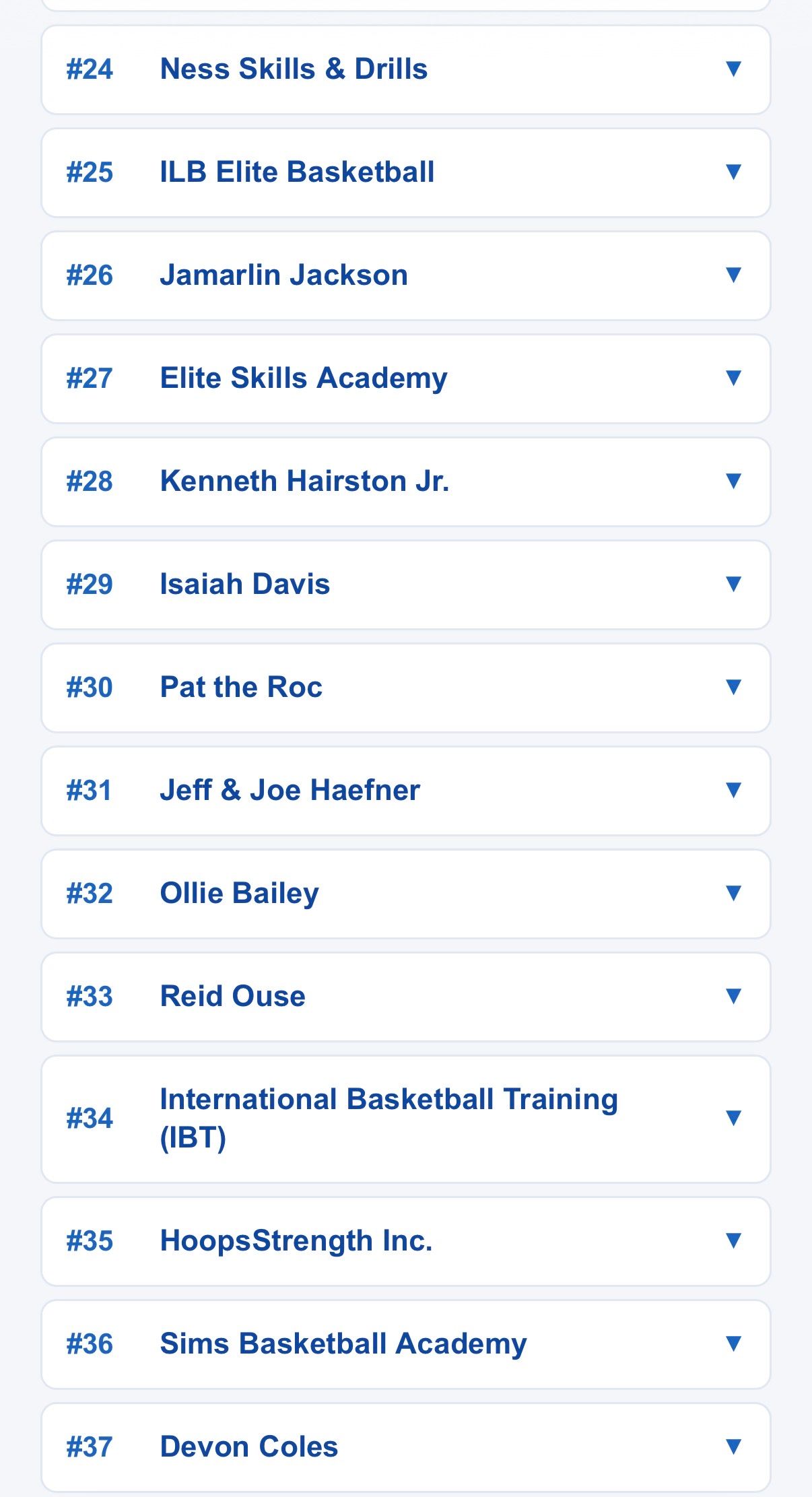This screenshot has width=812, height=1497.
Task: Open the Pat the Roc accordion
Action: [x=405, y=688]
